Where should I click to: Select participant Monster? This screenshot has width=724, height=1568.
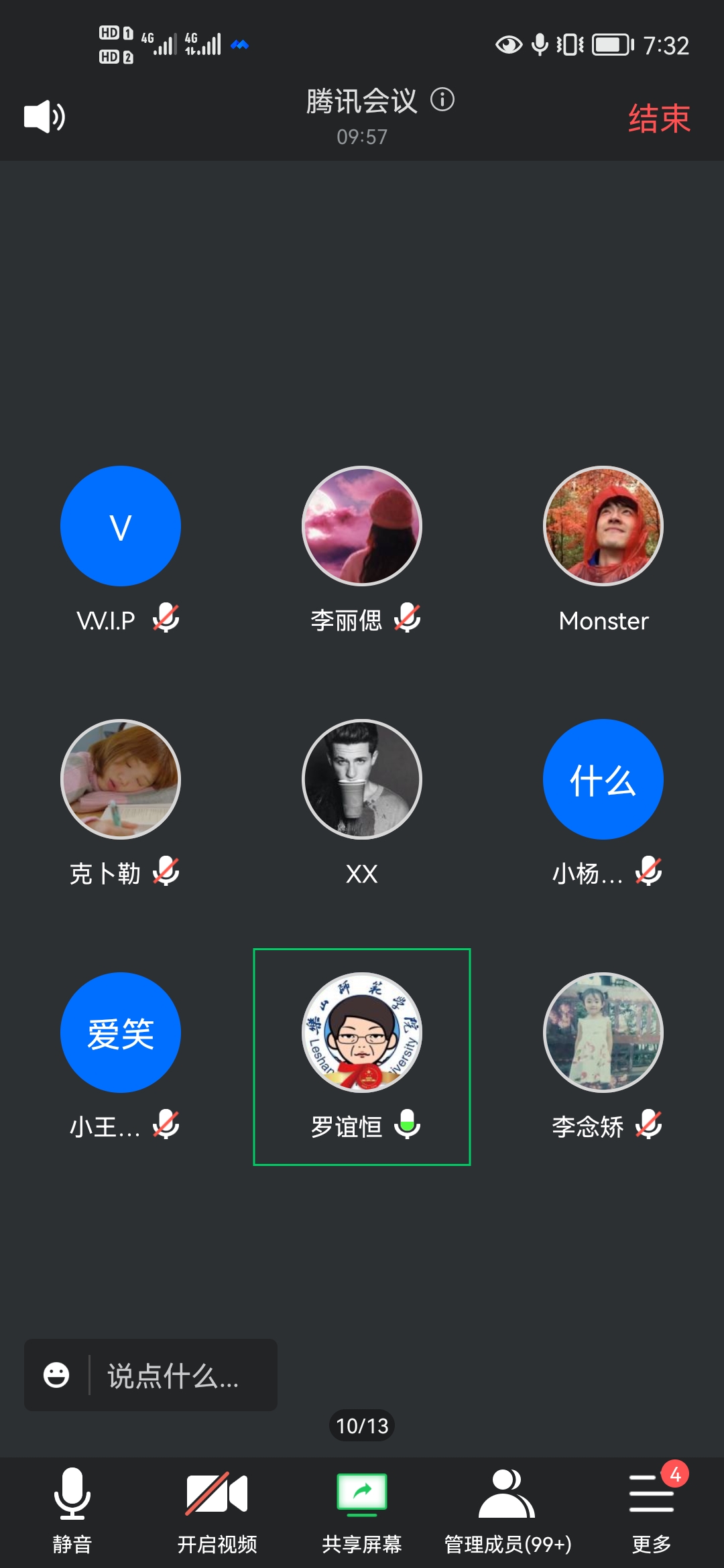603,527
